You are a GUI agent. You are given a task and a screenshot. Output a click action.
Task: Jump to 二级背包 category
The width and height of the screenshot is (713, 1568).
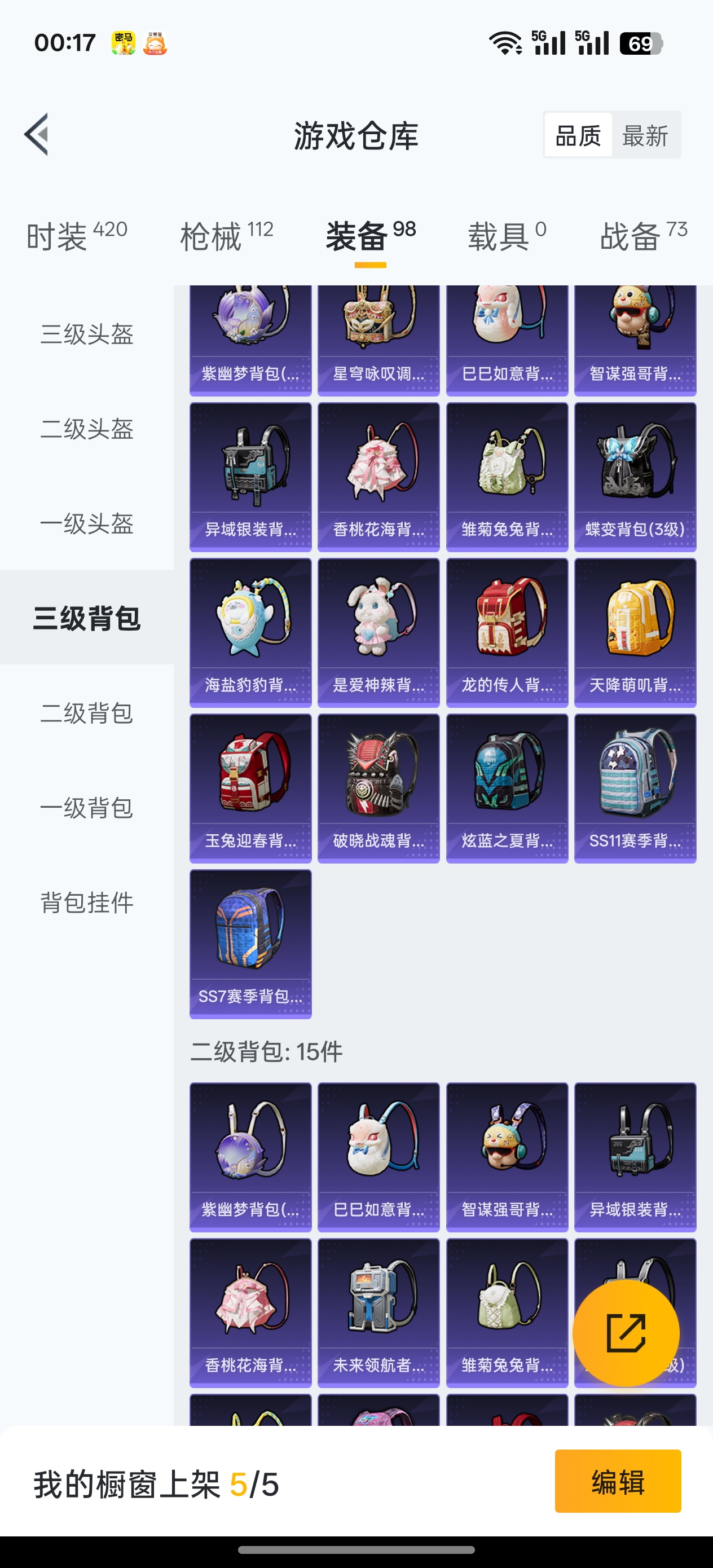pos(86,713)
